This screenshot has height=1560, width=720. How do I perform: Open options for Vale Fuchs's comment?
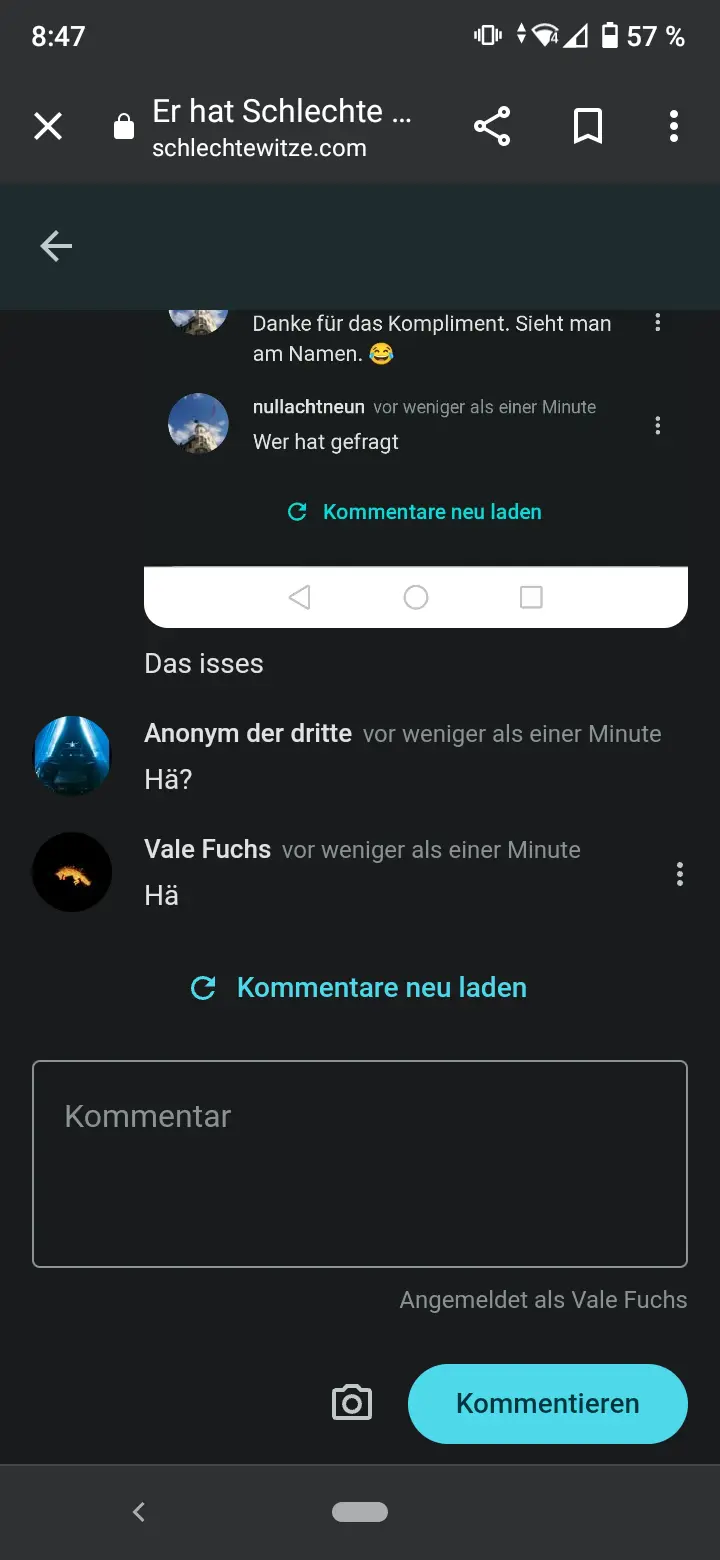coord(680,874)
